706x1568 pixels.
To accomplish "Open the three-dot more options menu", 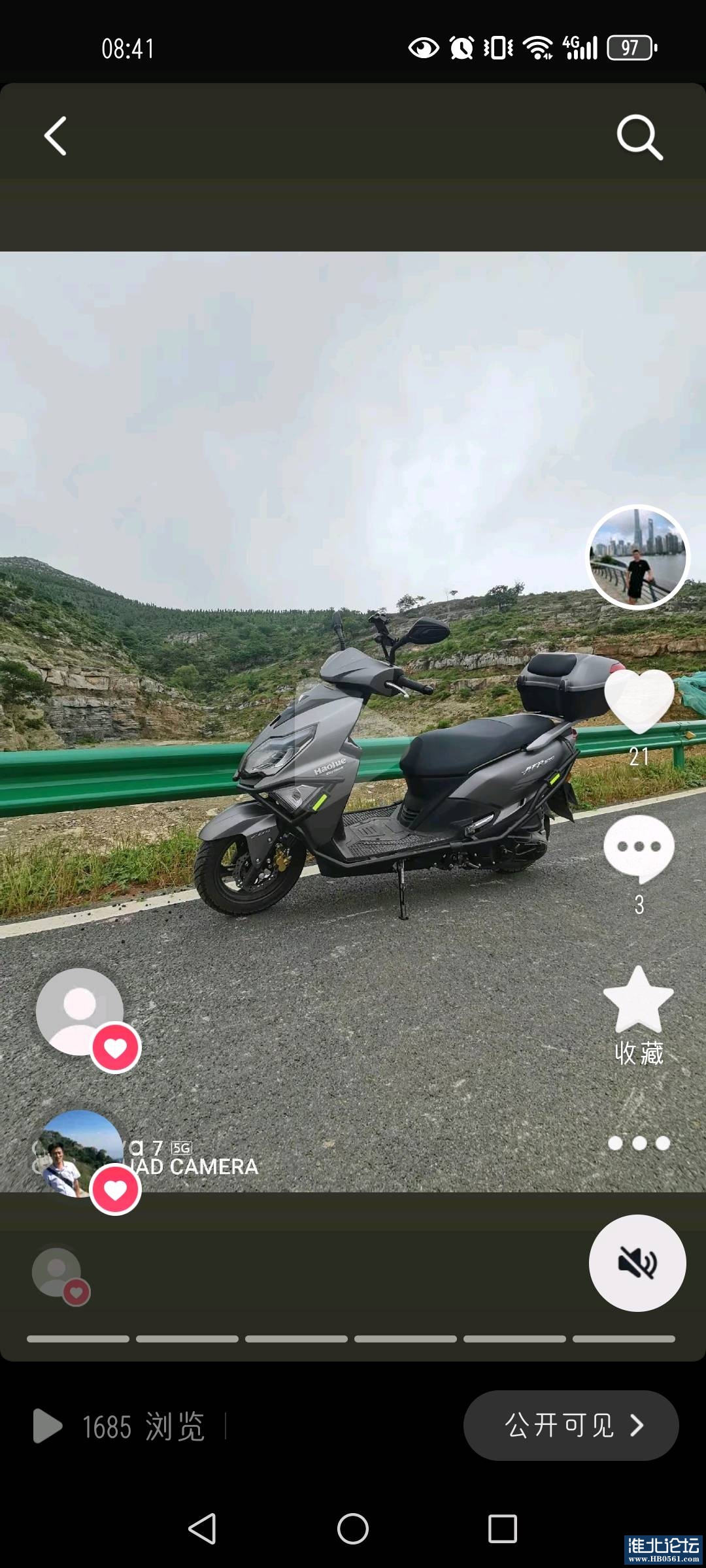I will tap(639, 1143).
